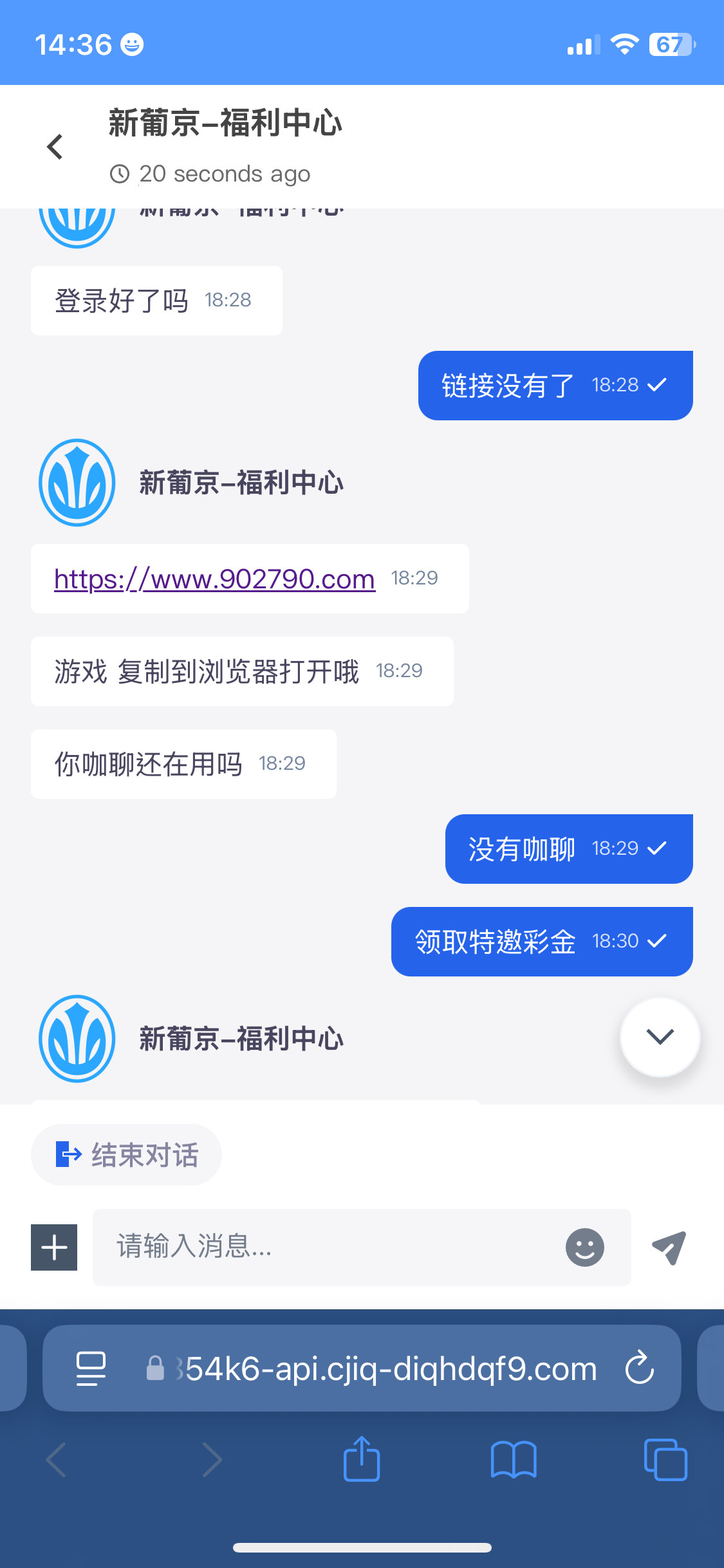
Task: Open the plus attachment menu
Action: point(54,1247)
